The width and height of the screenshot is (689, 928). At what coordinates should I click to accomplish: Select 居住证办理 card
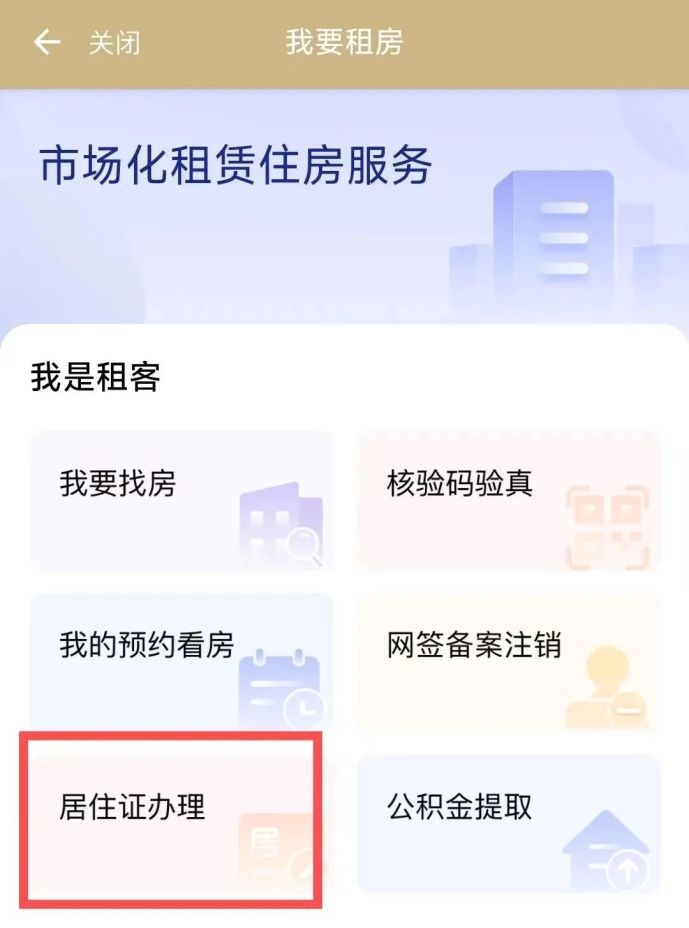tap(172, 821)
